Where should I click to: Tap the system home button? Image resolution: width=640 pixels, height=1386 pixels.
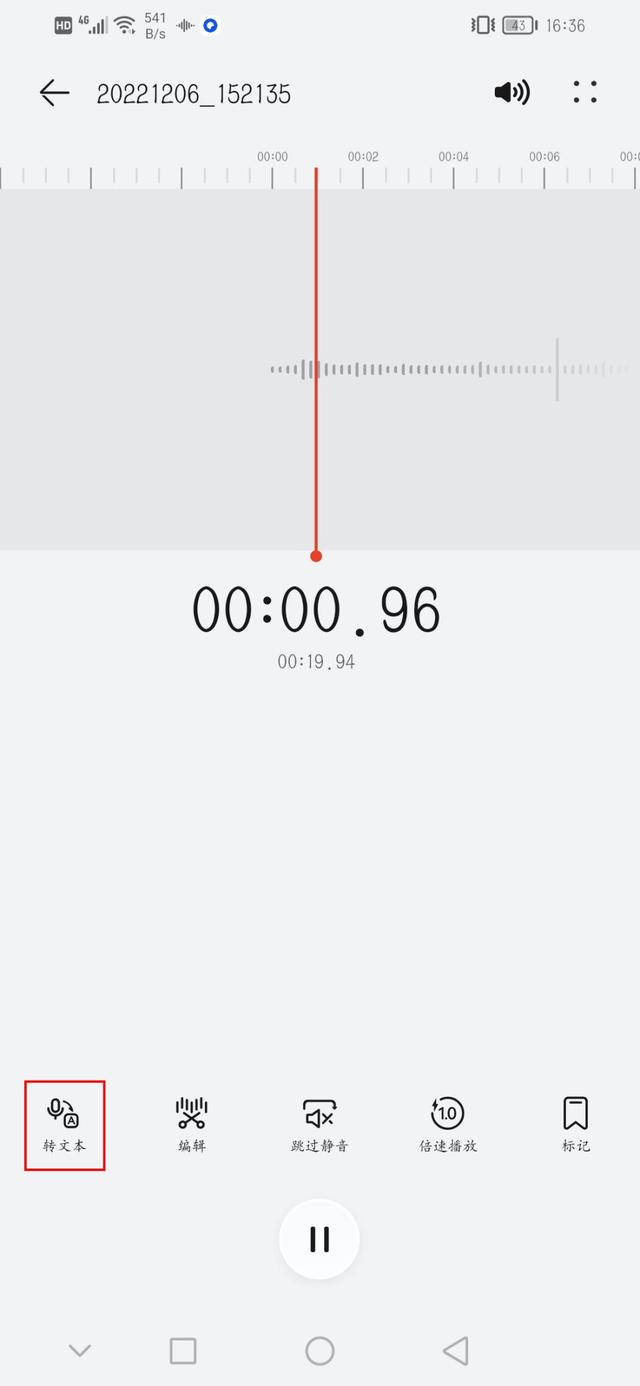click(320, 1351)
